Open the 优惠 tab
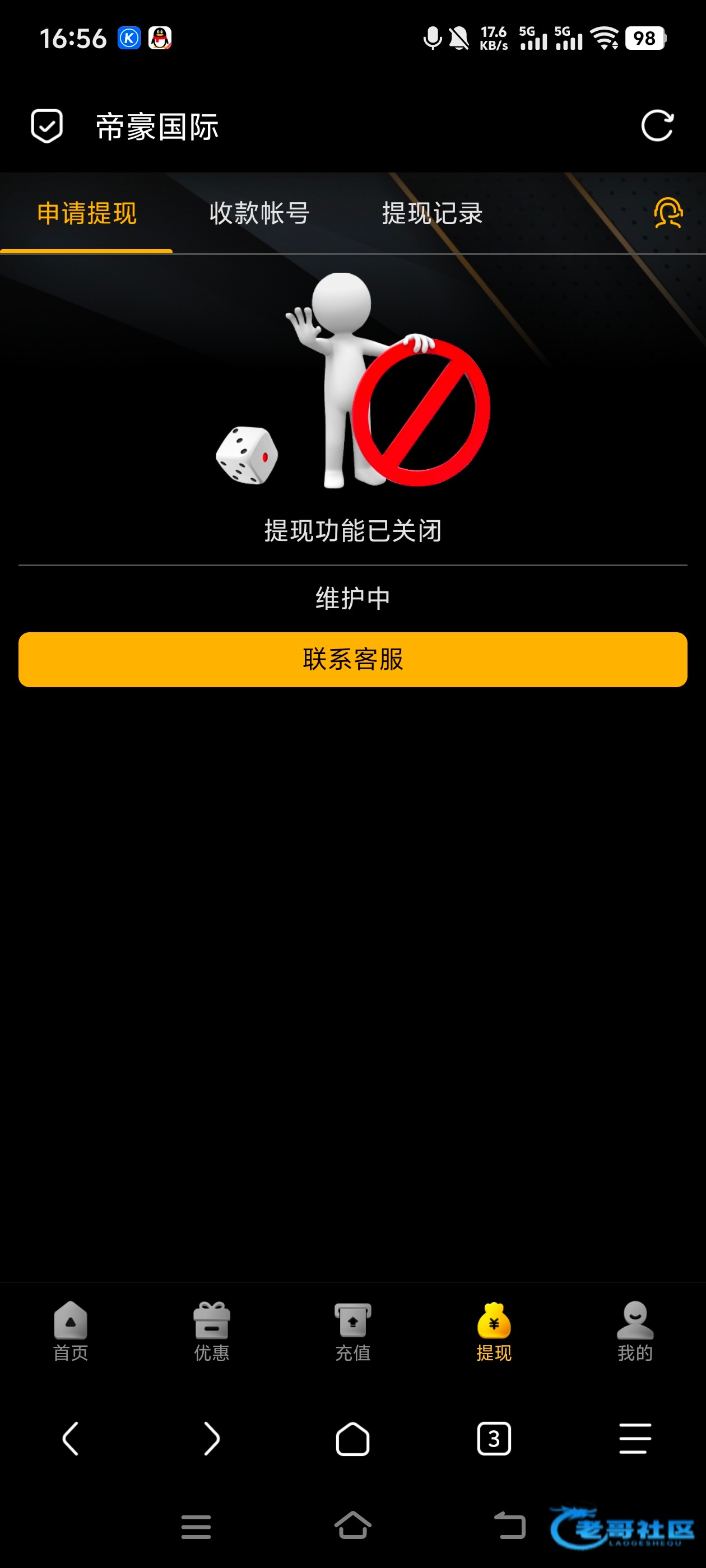 click(x=211, y=1331)
